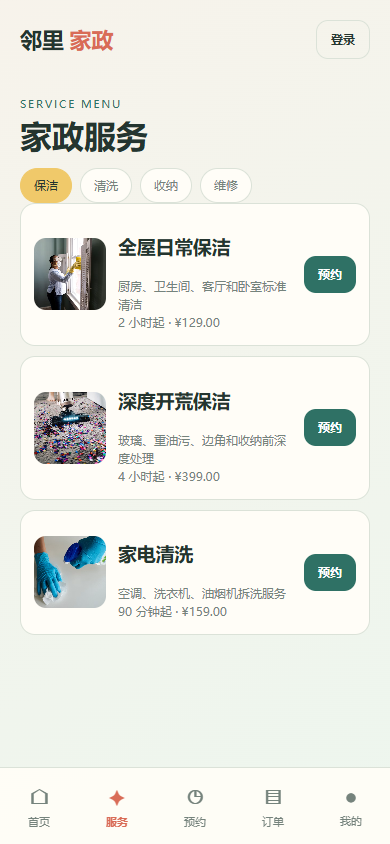
Task: Open the 深度开荒保洁 service card
Action: (195, 428)
